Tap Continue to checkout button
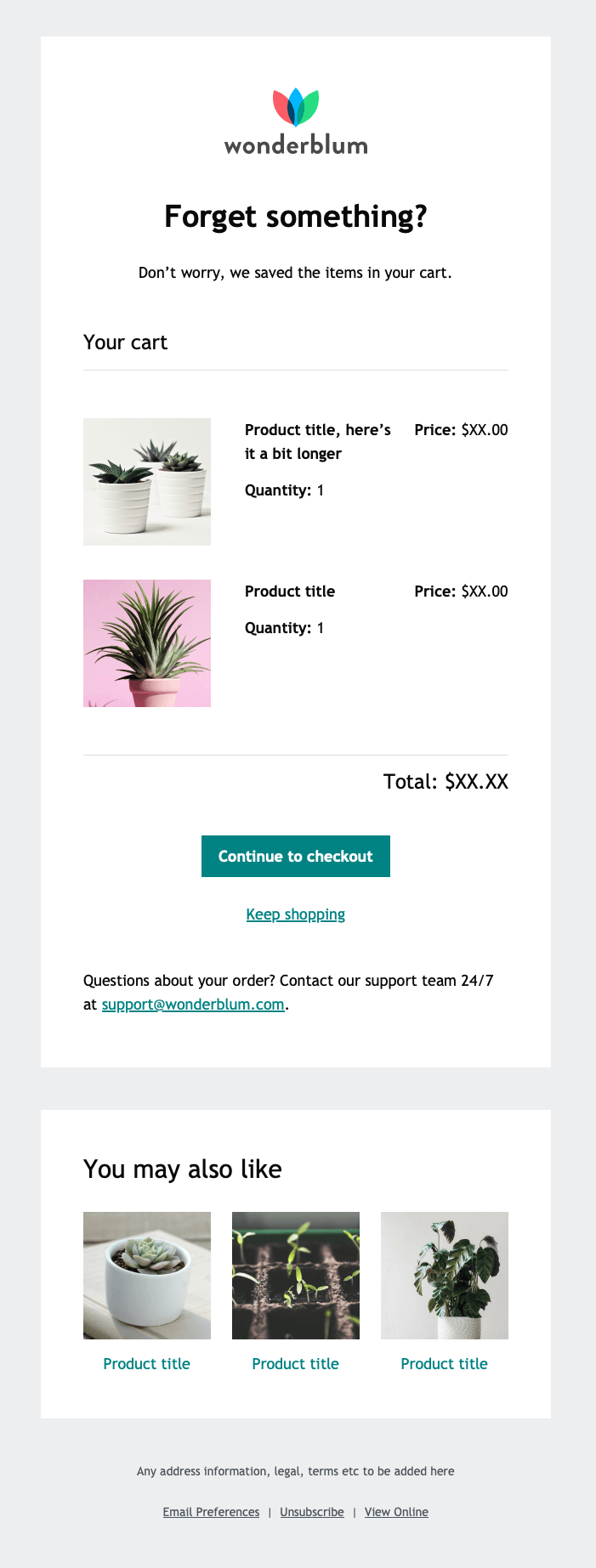The height and width of the screenshot is (1568, 596). 295,856
